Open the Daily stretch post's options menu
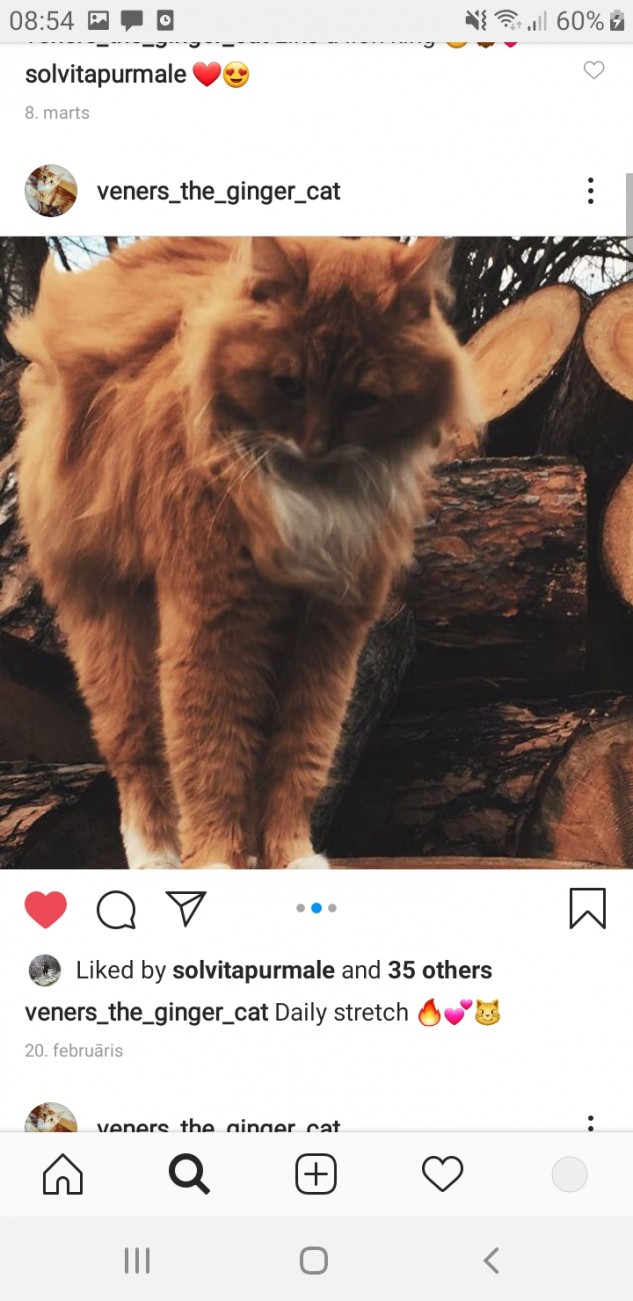This screenshot has height=1301, width=633. [x=590, y=191]
